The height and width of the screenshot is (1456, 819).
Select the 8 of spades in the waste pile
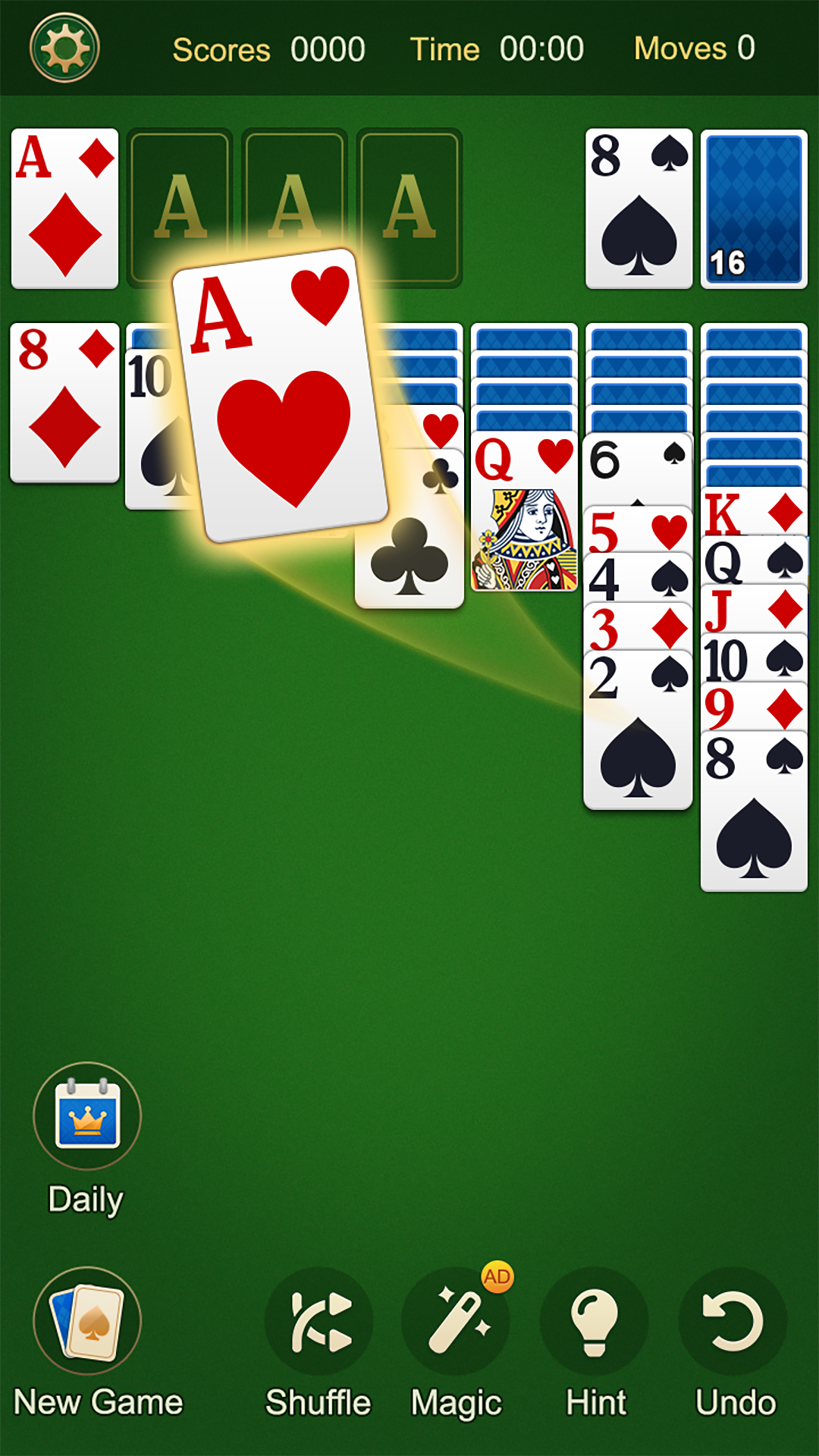tap(639, 209)
